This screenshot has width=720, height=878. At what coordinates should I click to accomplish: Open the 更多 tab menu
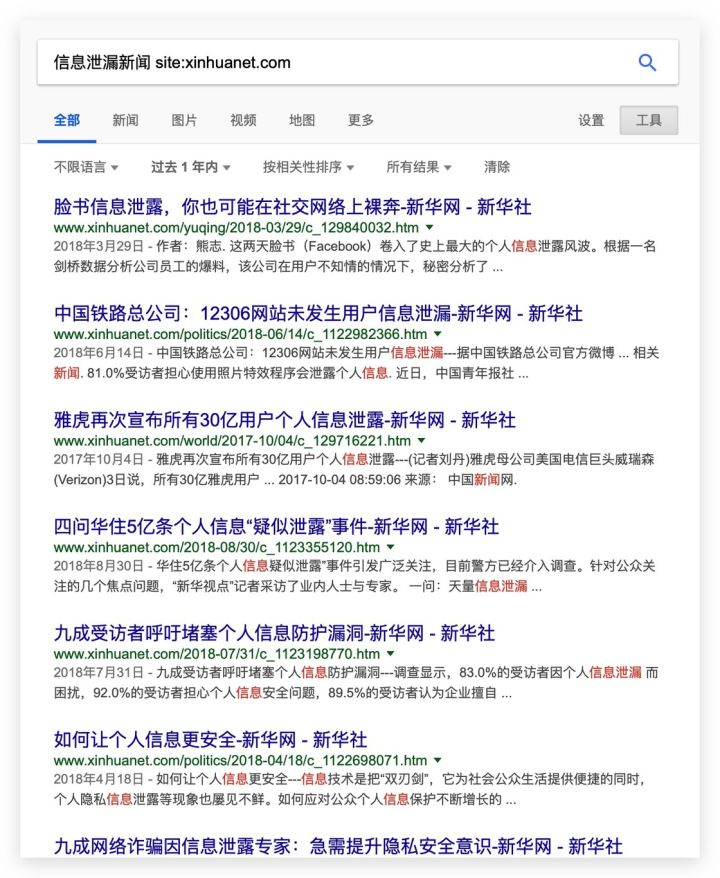pyautogui.click(x=361, y=120)
